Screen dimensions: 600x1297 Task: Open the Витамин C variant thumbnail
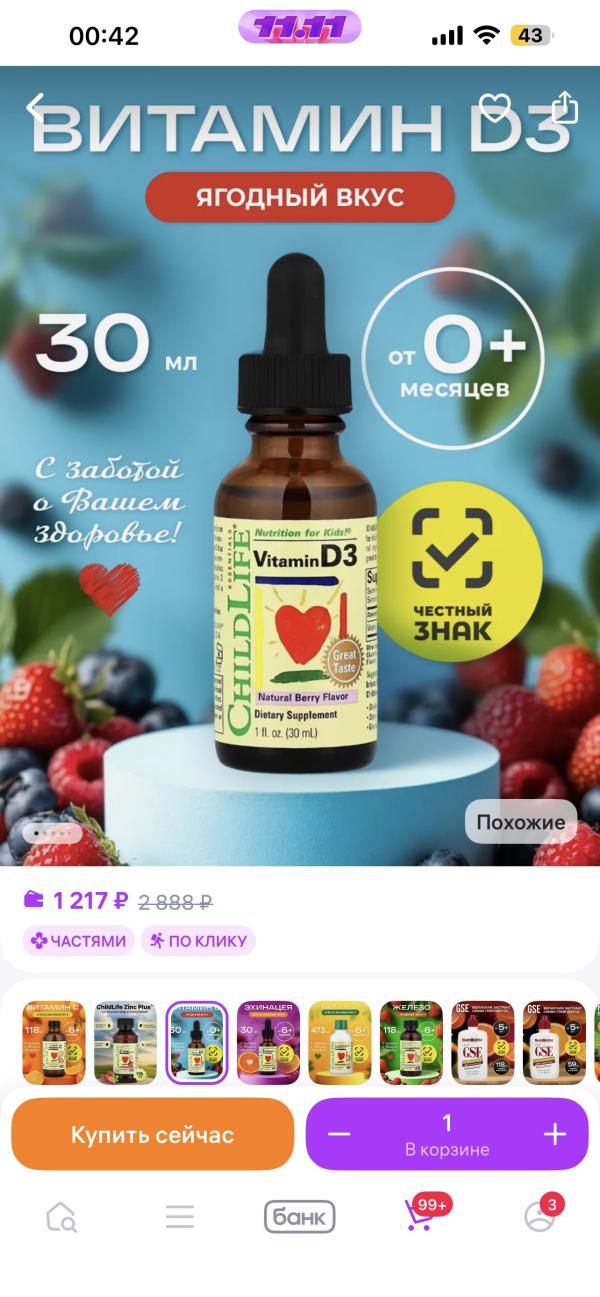pyautogui.click(x=53, y=1043)
